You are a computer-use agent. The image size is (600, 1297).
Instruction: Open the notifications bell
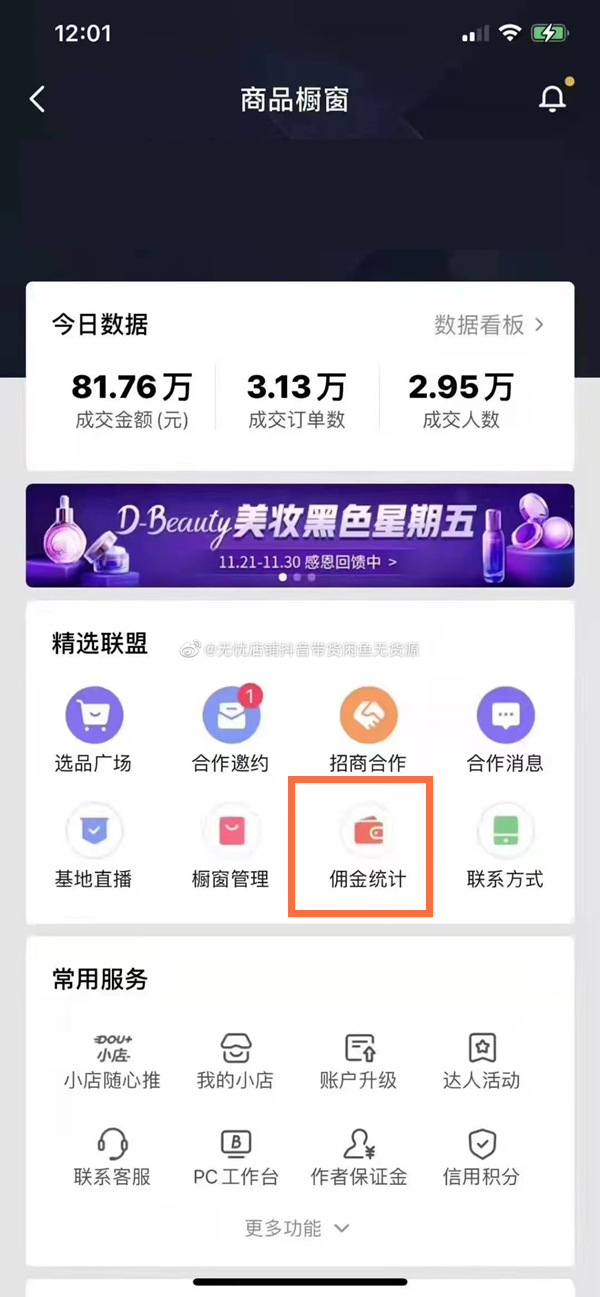coord(552,99)
